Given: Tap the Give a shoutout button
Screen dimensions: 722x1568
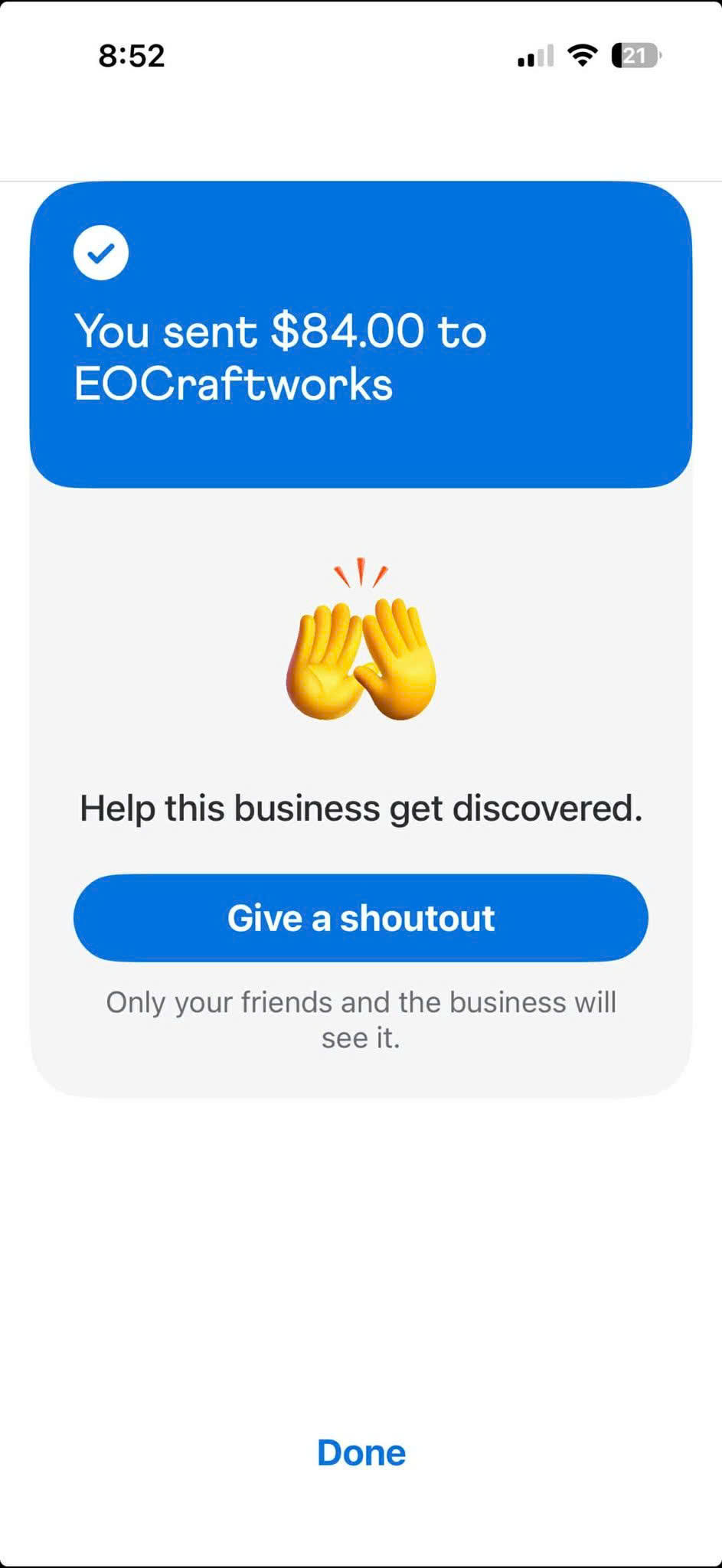Looking at the screenshot, I should pyautogui.click(x=361, y=917).
